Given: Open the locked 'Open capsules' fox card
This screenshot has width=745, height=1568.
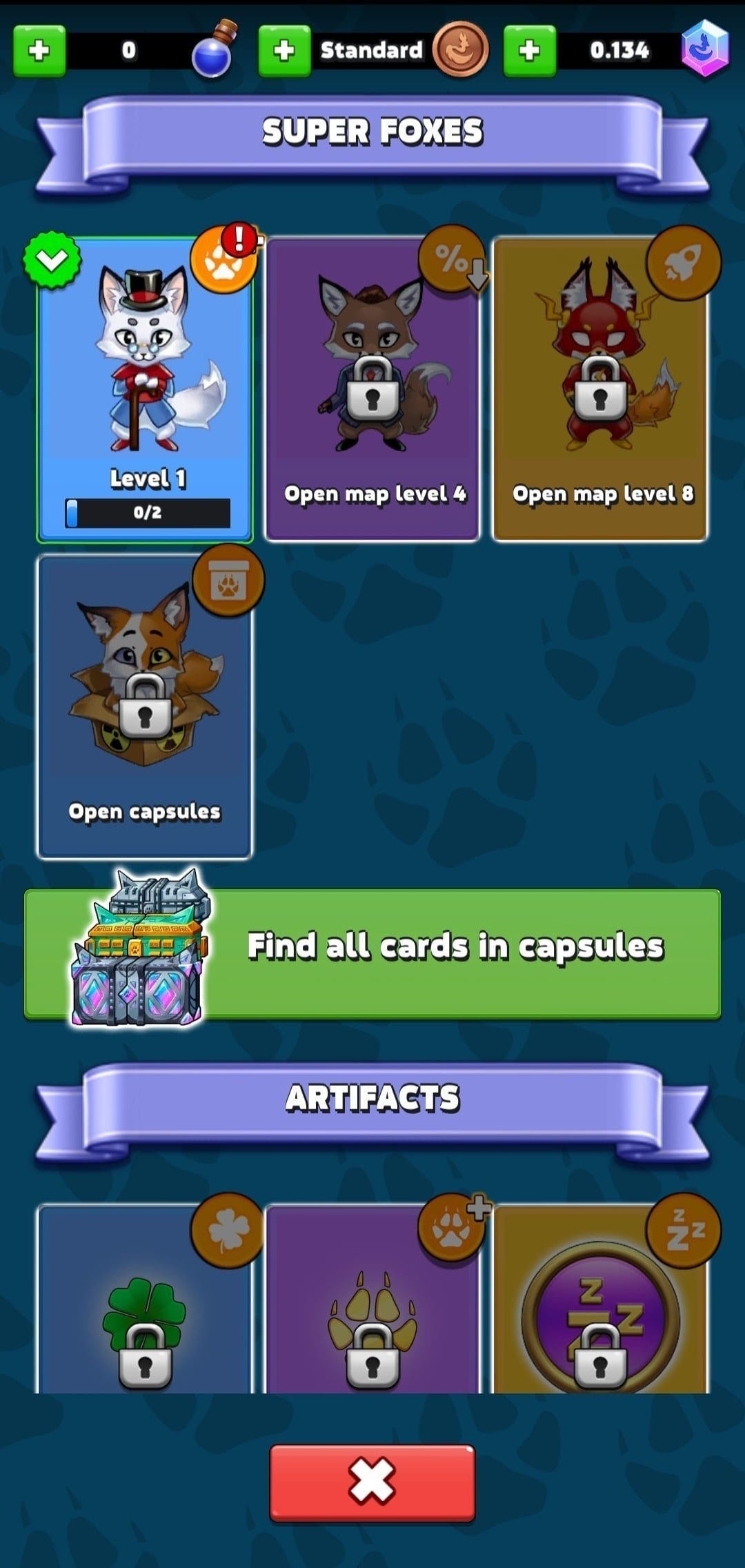Looking at the screenshot, I should pos(145,707).
